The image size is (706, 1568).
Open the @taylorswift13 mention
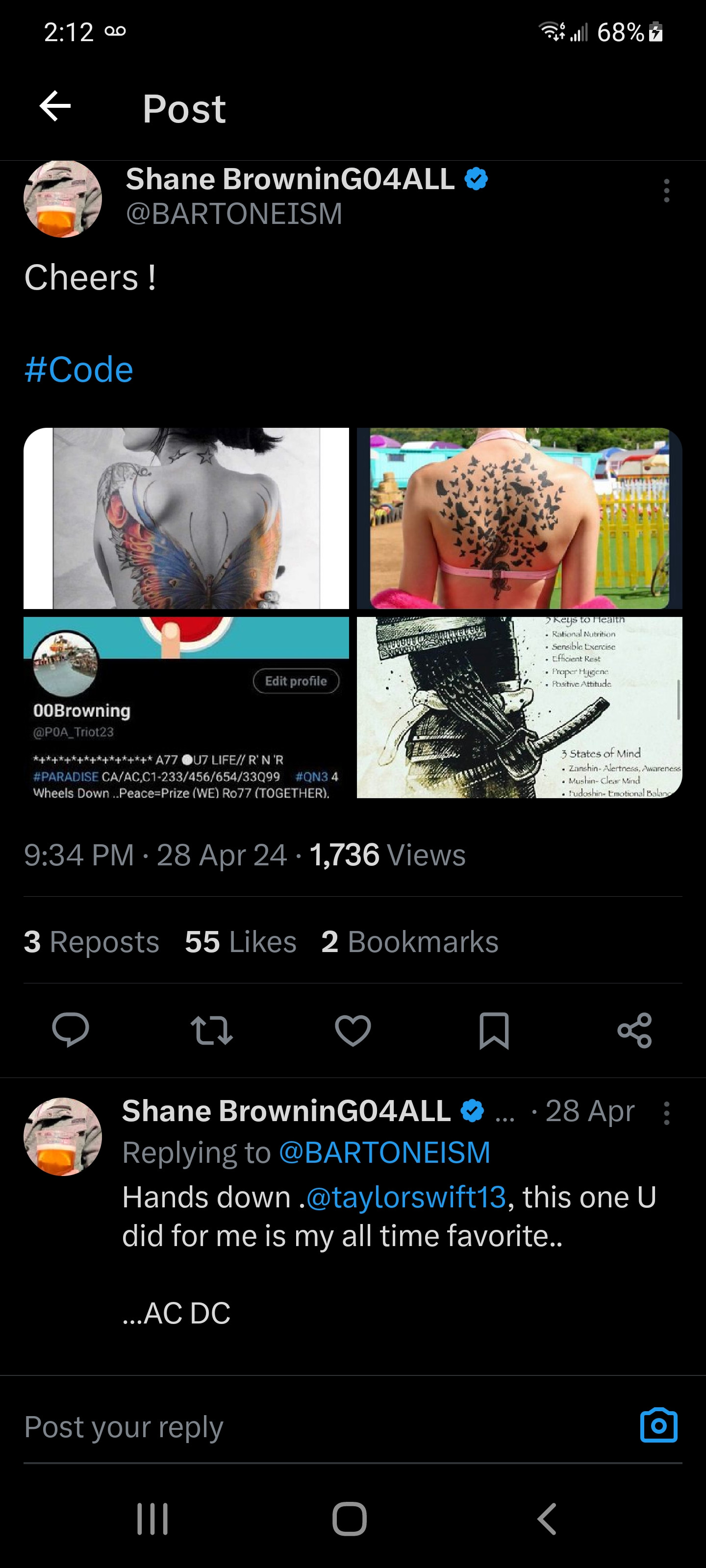405,1197
